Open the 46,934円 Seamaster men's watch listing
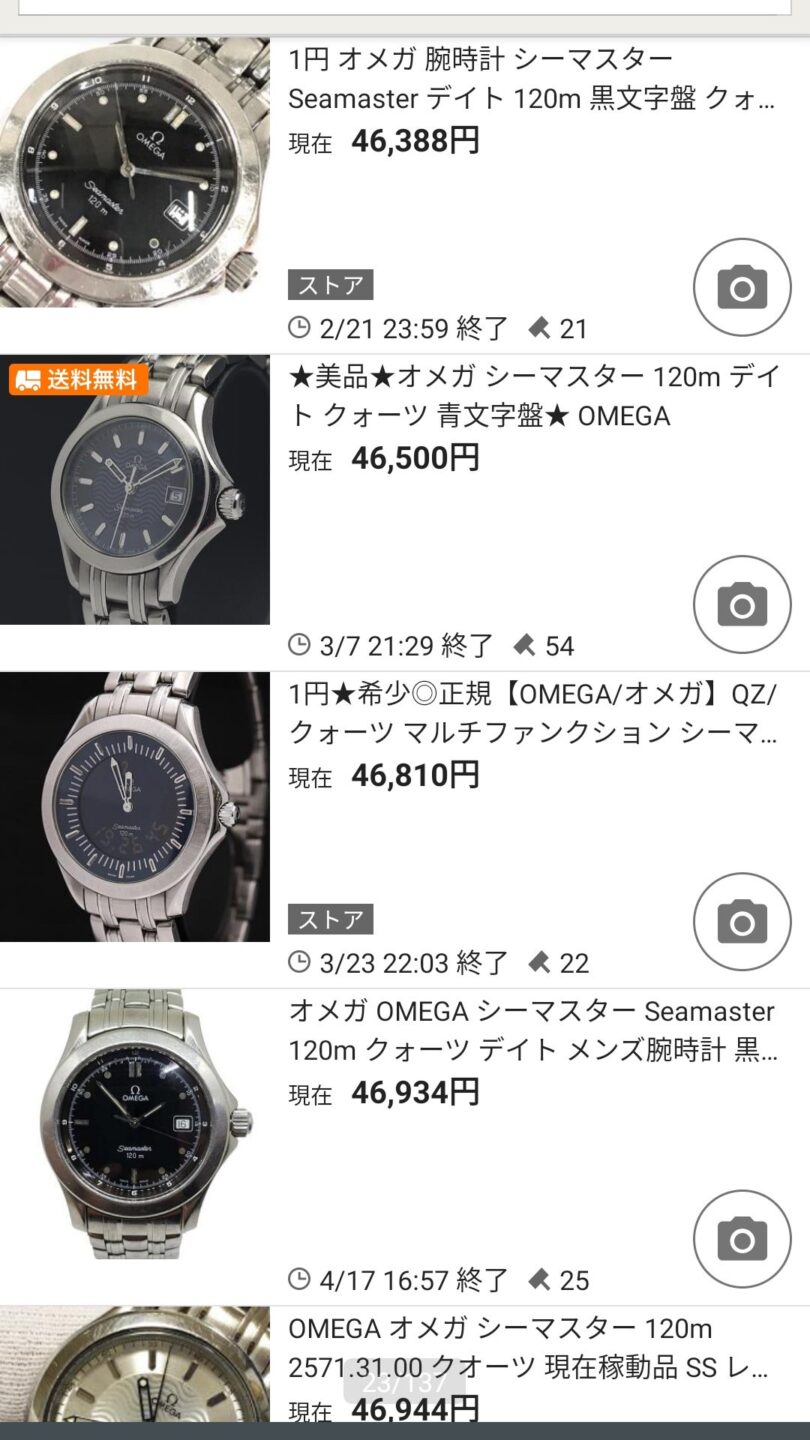 [530, 1030]
